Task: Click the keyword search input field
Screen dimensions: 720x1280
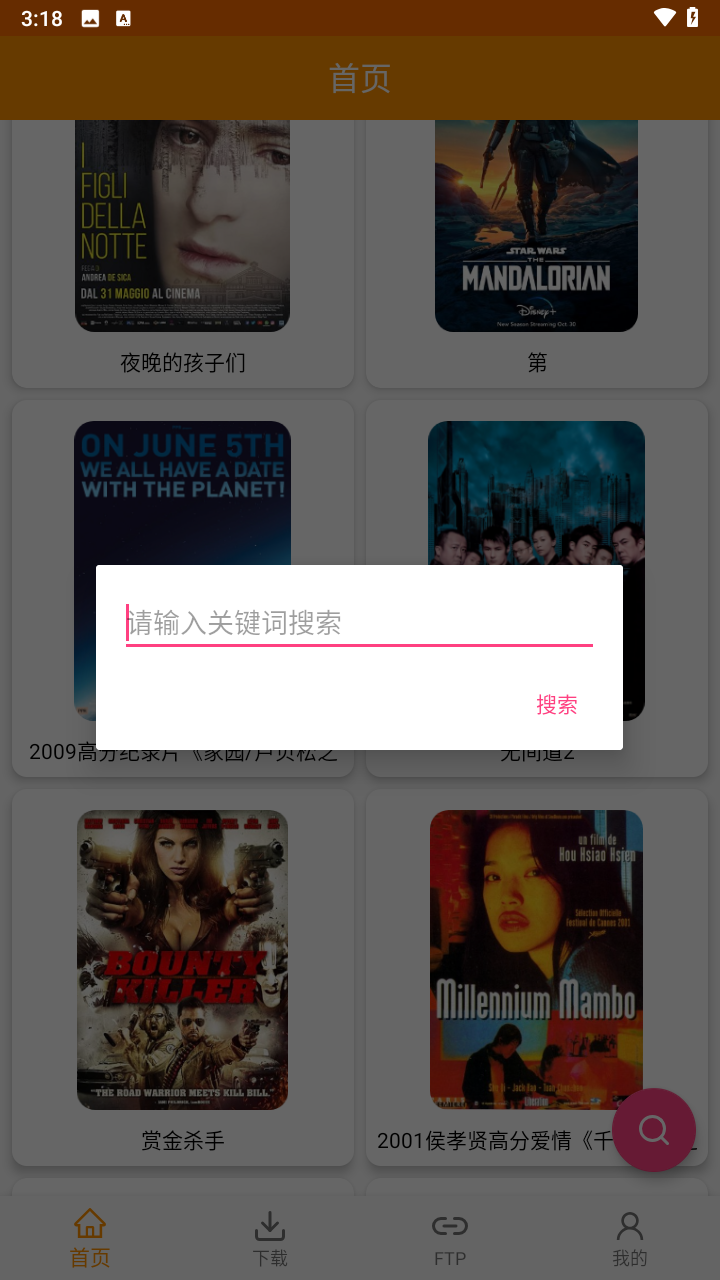Action: coord(359,622)
